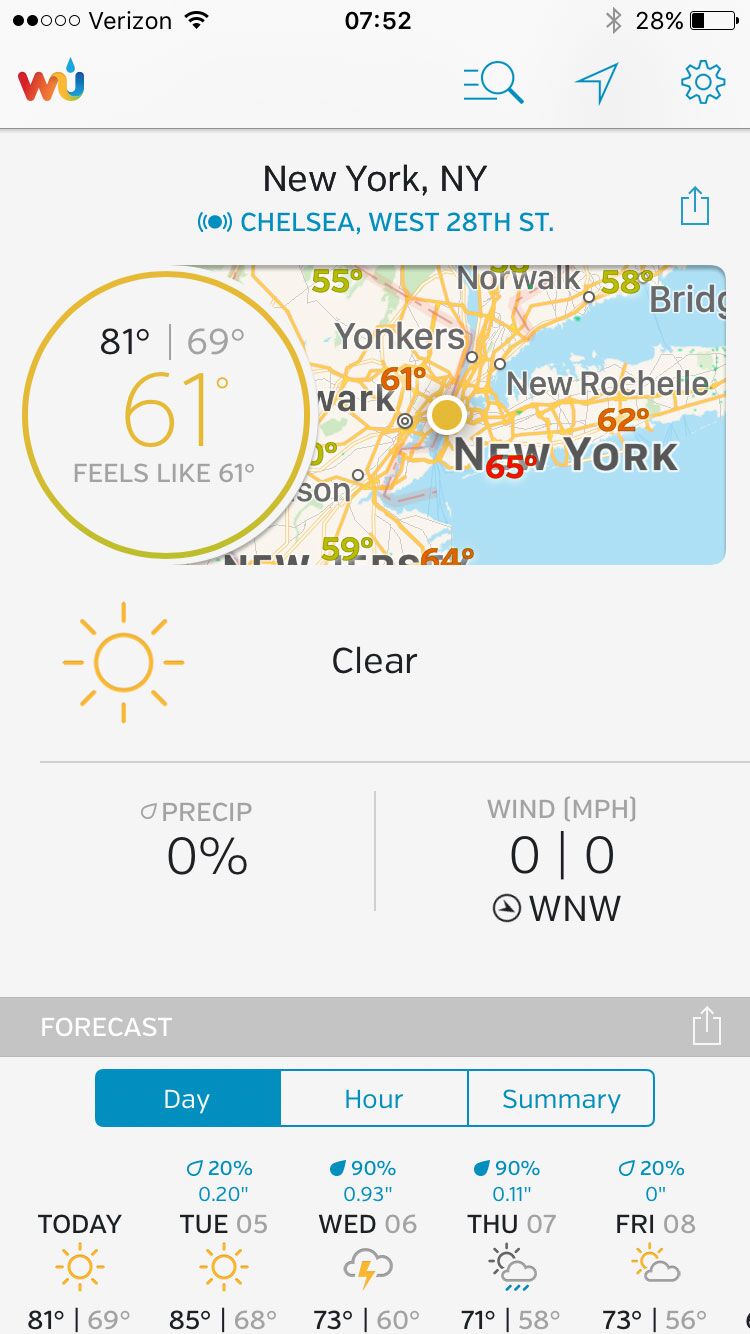Share New York current conditions
750x1334 pixels.
695,207
